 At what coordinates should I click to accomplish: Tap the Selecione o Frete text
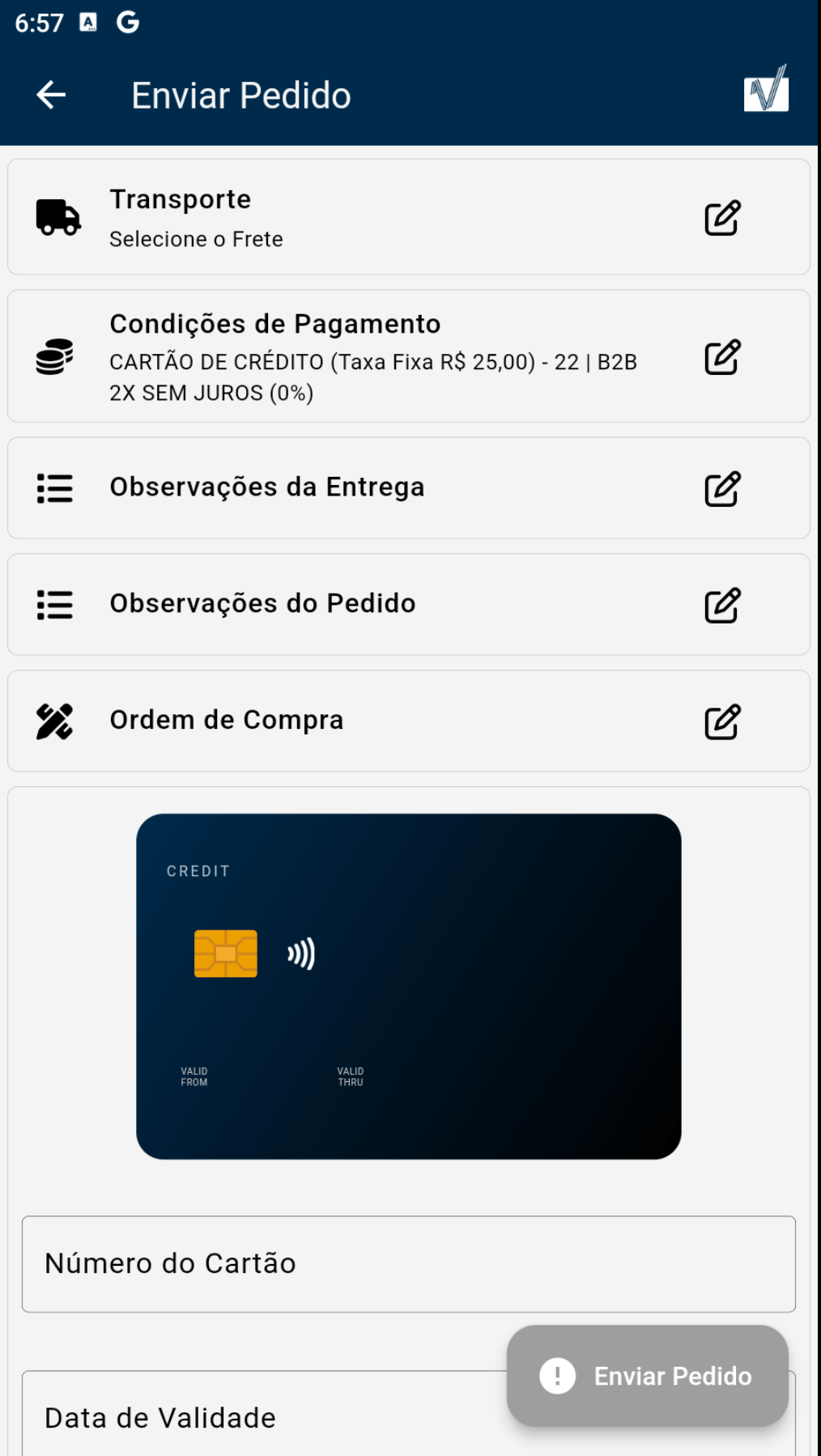click(196, 239)
